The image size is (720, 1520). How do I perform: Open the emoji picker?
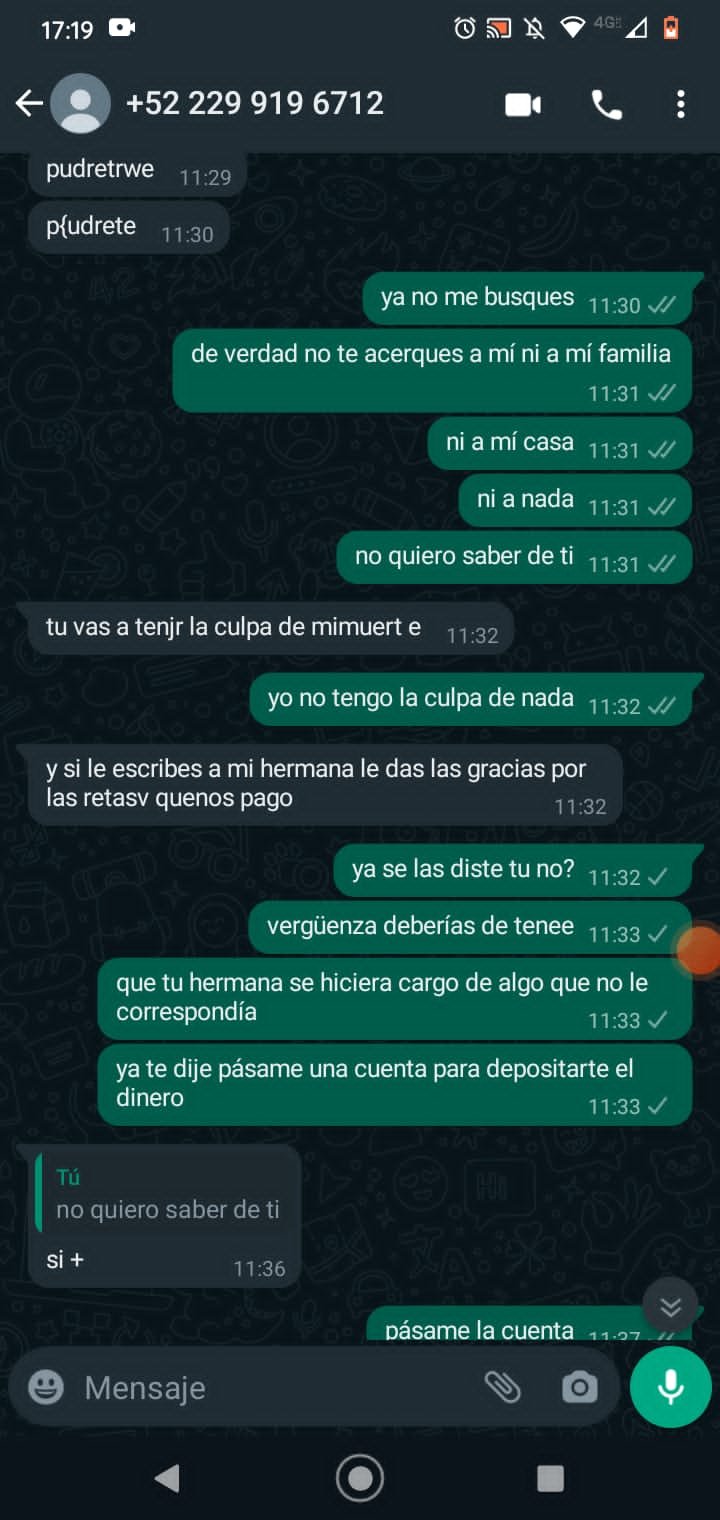[46, 1387]
